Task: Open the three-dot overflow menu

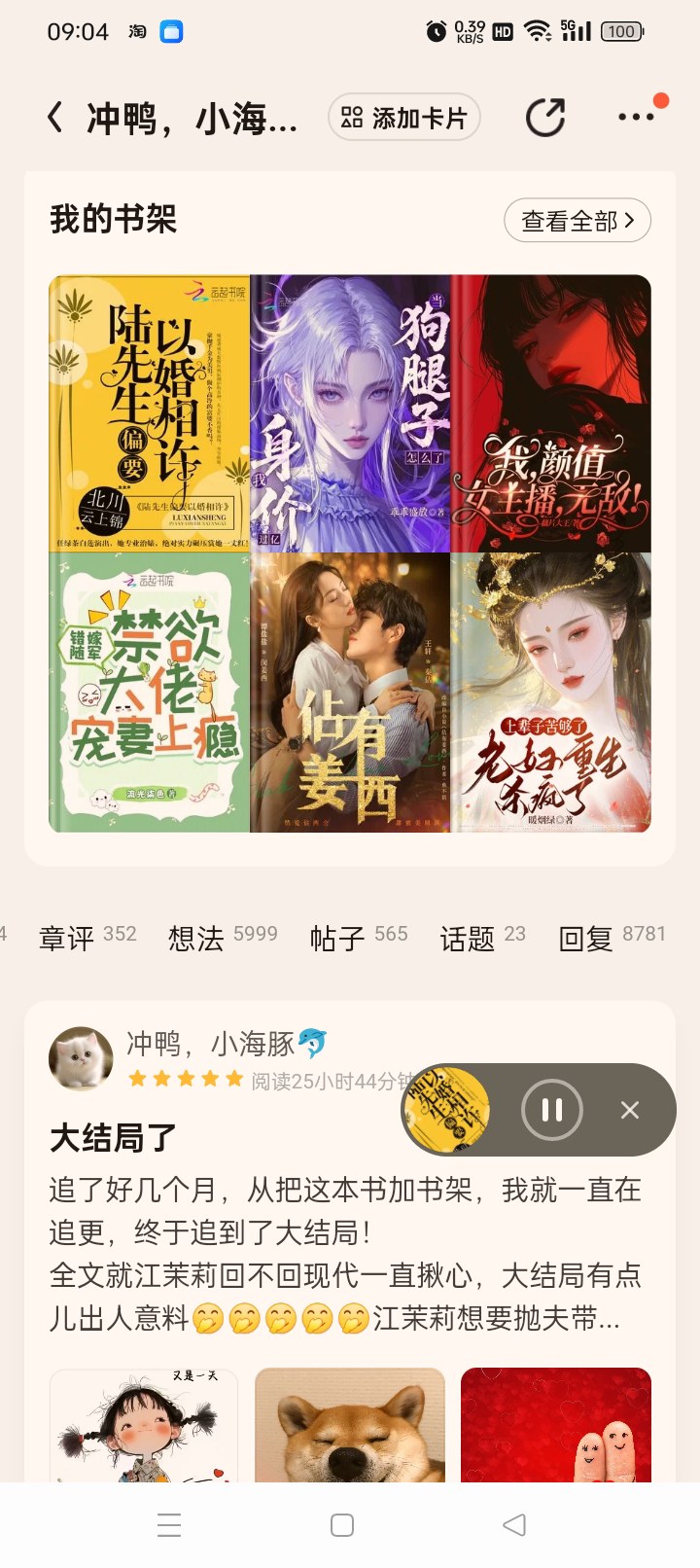Action: click(x=636, y=117)
